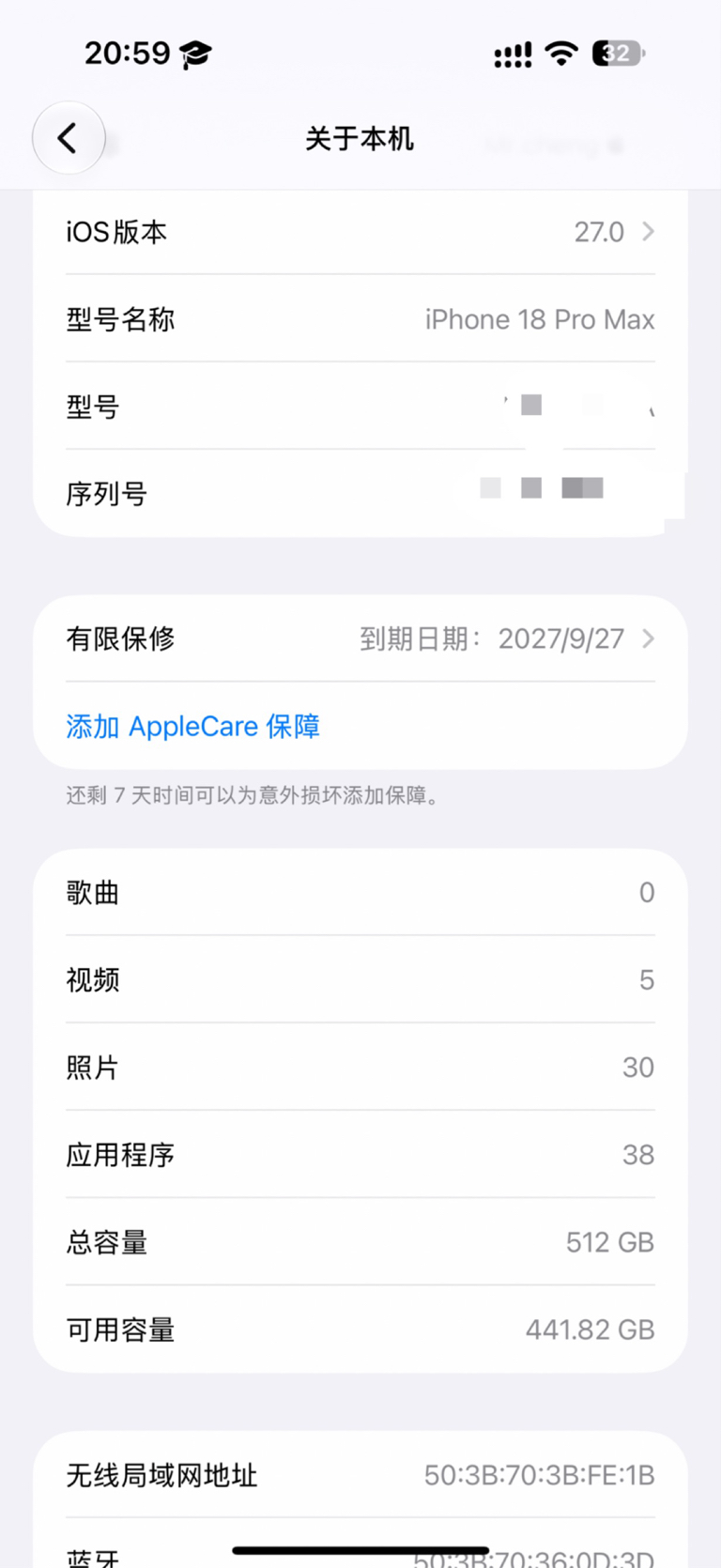This screenshot has height=1568, width=721.
Task: Open 有限保修 expiry details
Action: tap(360, 638)
